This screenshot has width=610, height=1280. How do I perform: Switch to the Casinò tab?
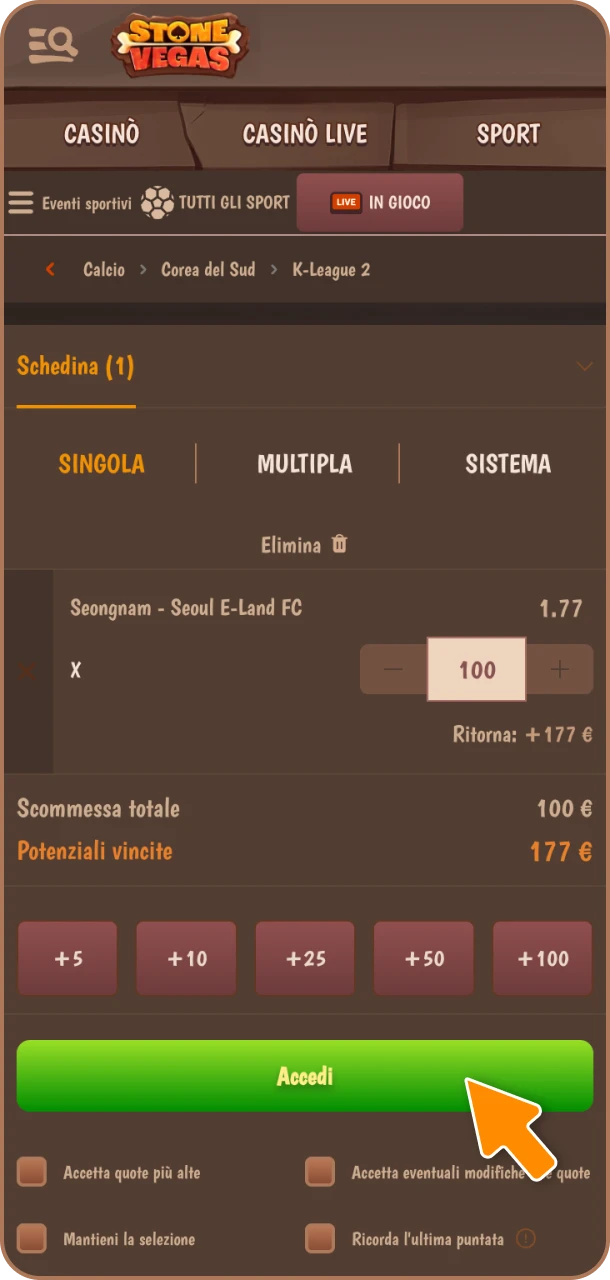tap(101, 134)
